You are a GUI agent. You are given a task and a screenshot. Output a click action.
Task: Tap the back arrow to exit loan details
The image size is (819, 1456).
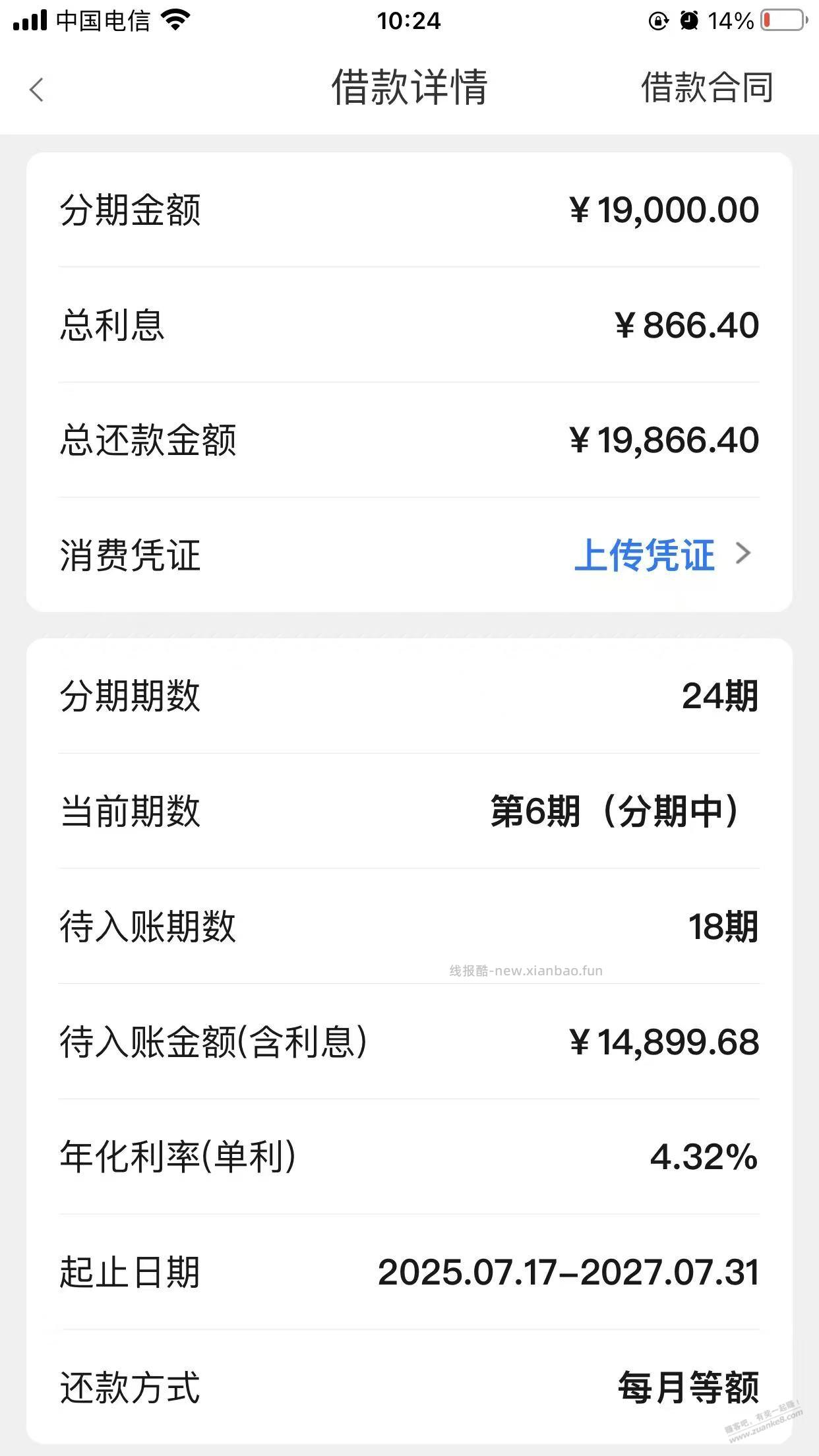[38, 90]
